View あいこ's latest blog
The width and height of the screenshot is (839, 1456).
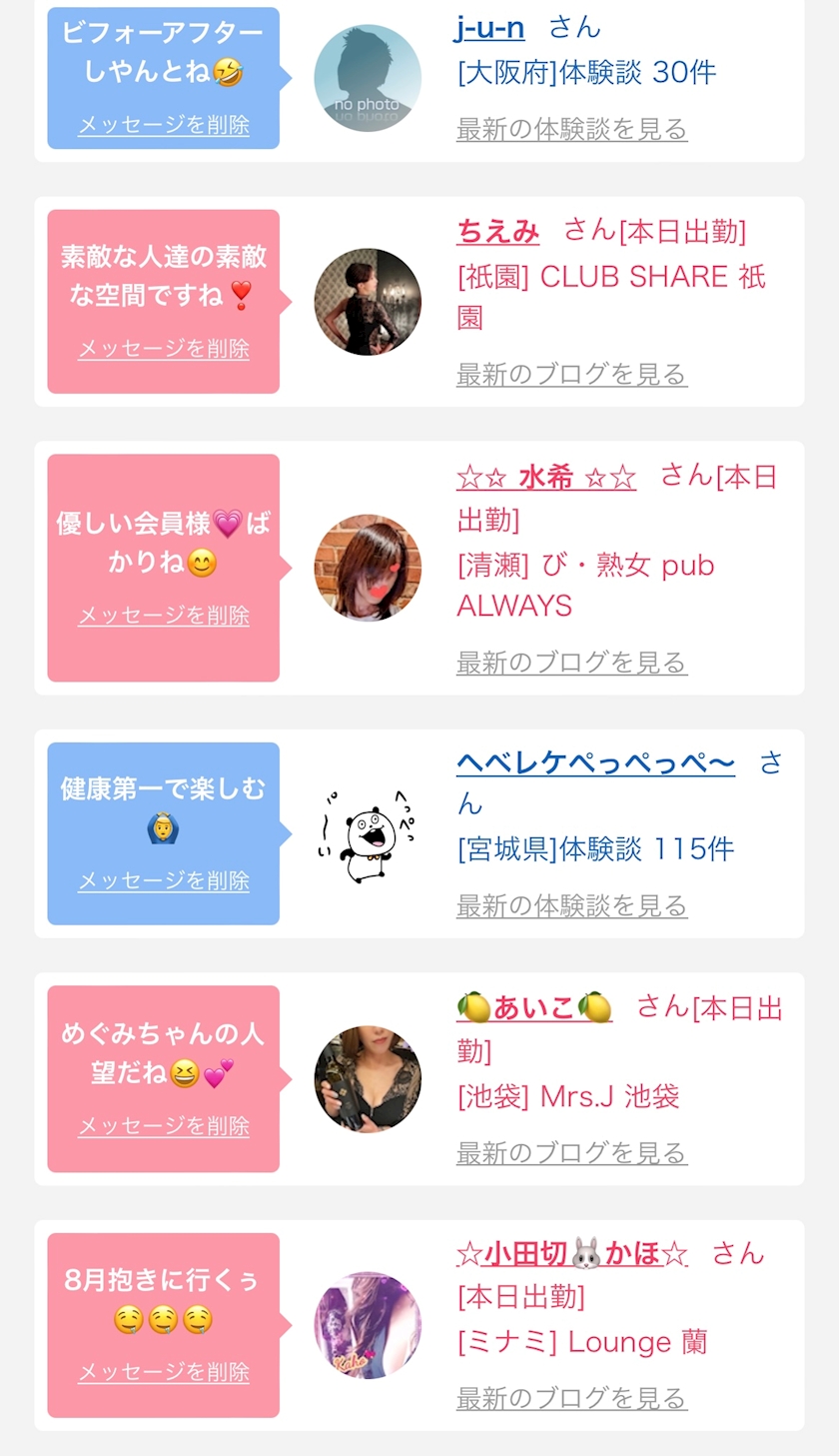point(571,1153)
